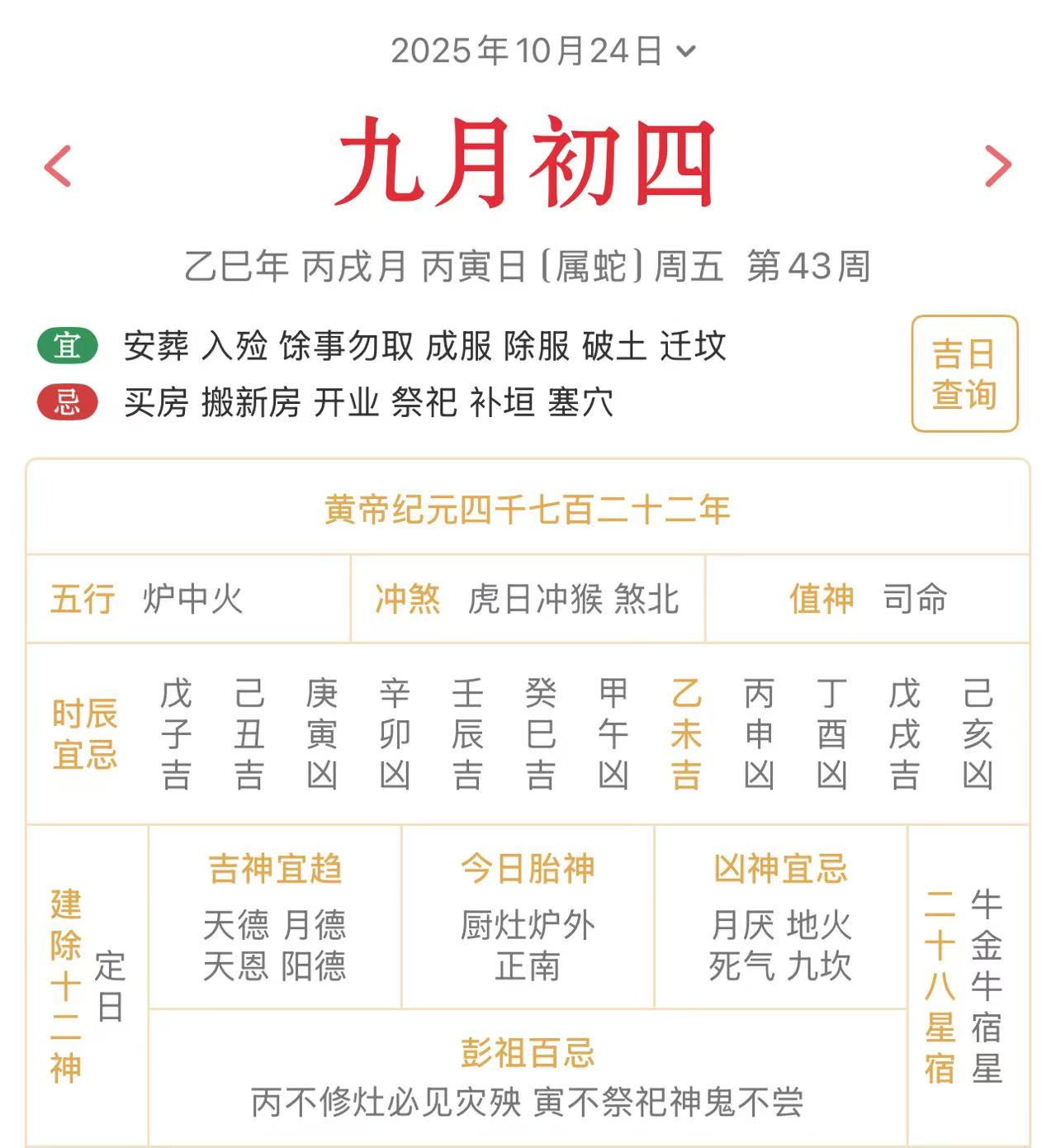Open 吉日查询 lucky day lookup
The width and height of the screenshot is (1056, 1148).
(x=964, y=374)
